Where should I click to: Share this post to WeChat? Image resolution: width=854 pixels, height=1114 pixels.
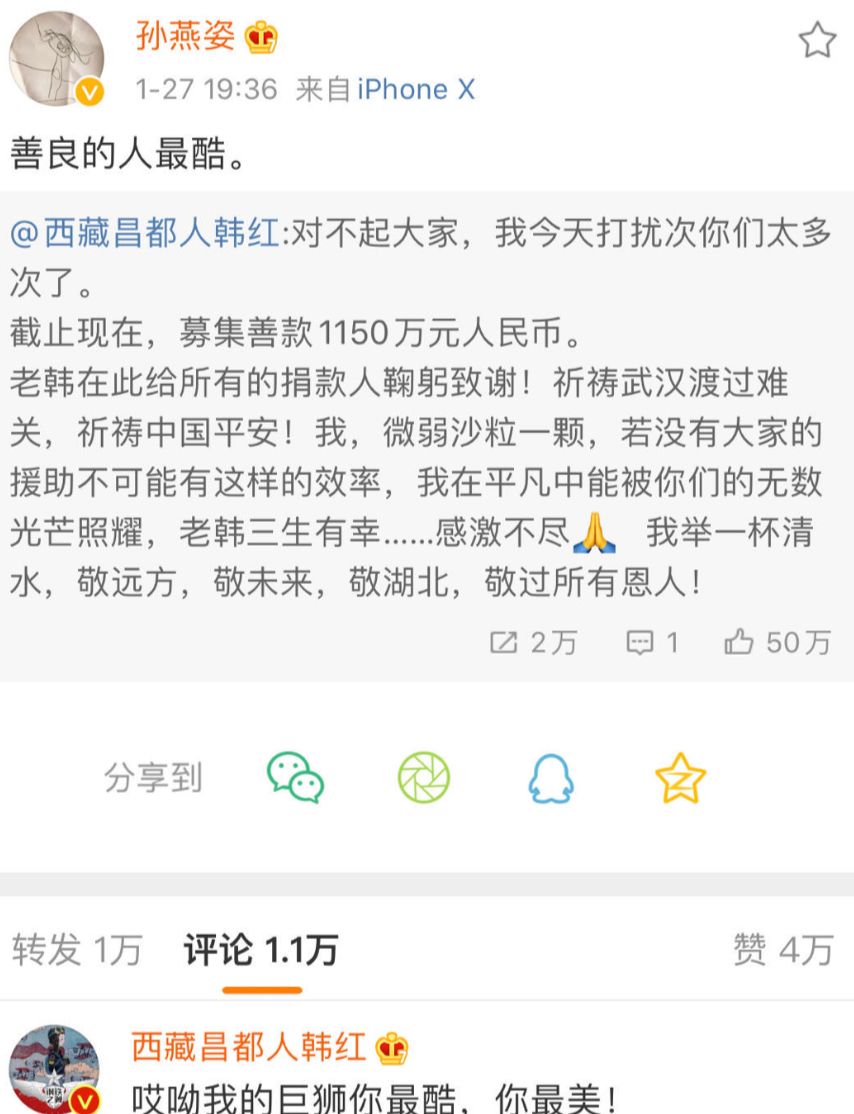[295, 778]
